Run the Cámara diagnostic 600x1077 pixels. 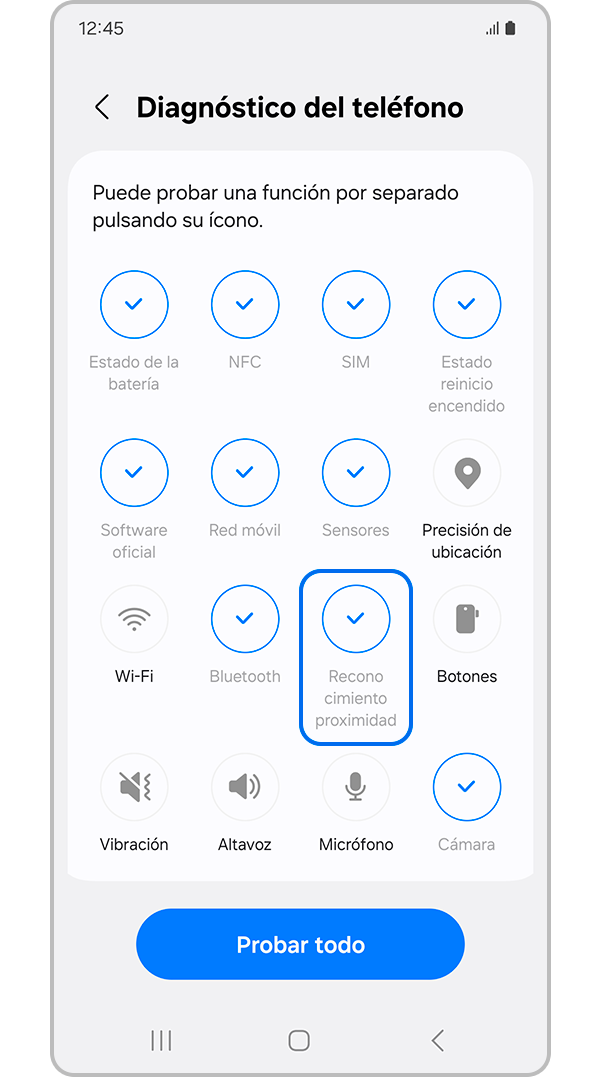click(x=466, y=787)
